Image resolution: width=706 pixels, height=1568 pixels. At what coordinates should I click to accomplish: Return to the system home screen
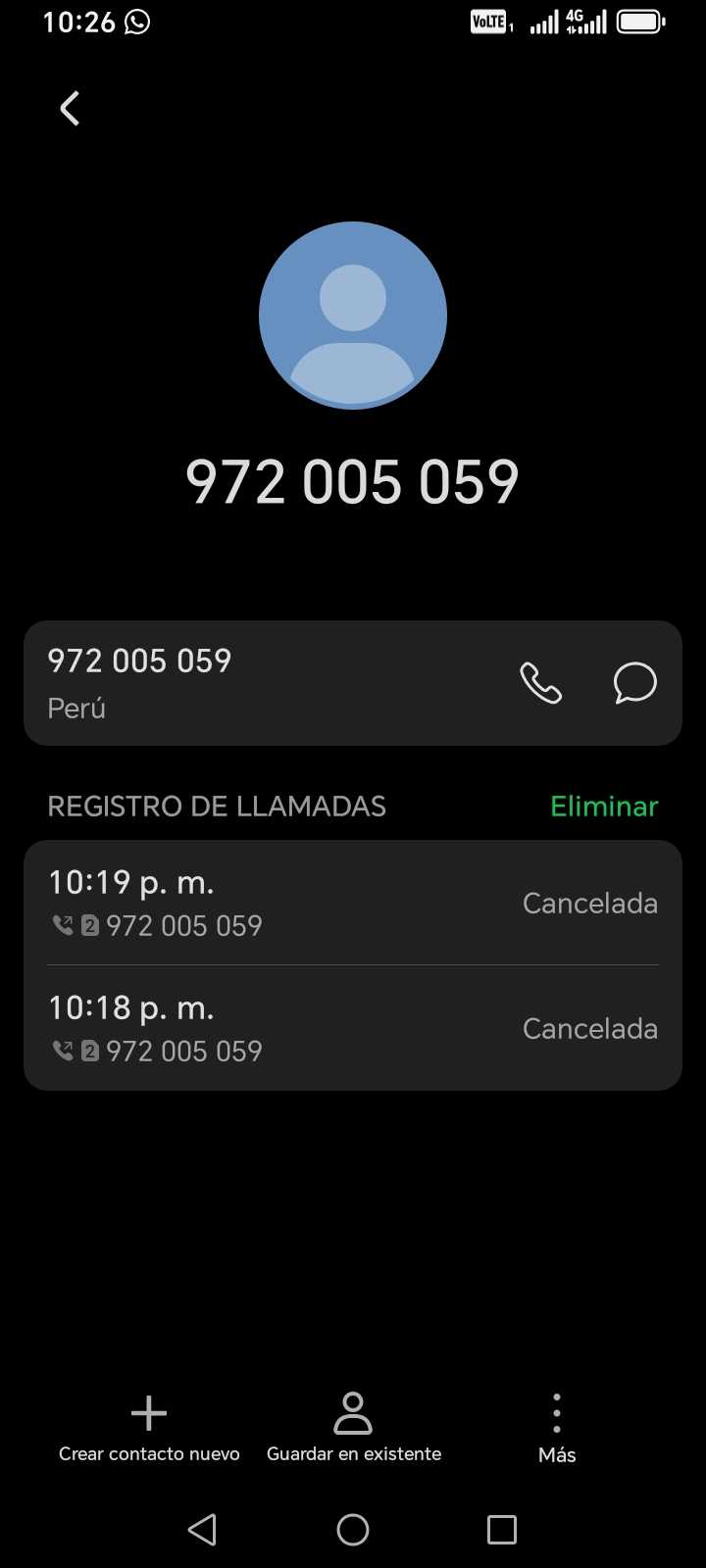(x=353, y=1529)
